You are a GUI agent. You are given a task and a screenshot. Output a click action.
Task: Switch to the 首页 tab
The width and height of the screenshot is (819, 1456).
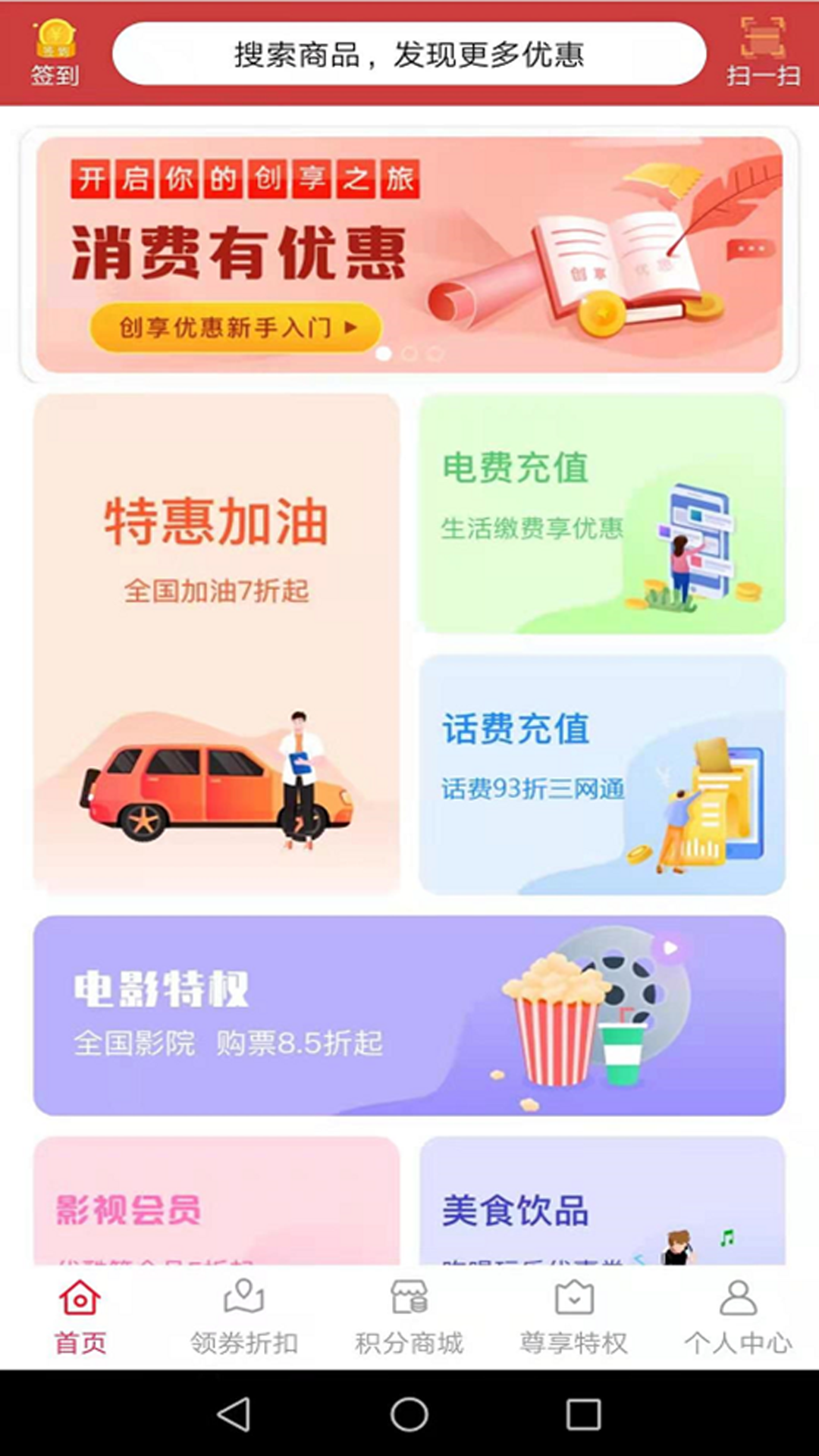tap(80, 1317)
